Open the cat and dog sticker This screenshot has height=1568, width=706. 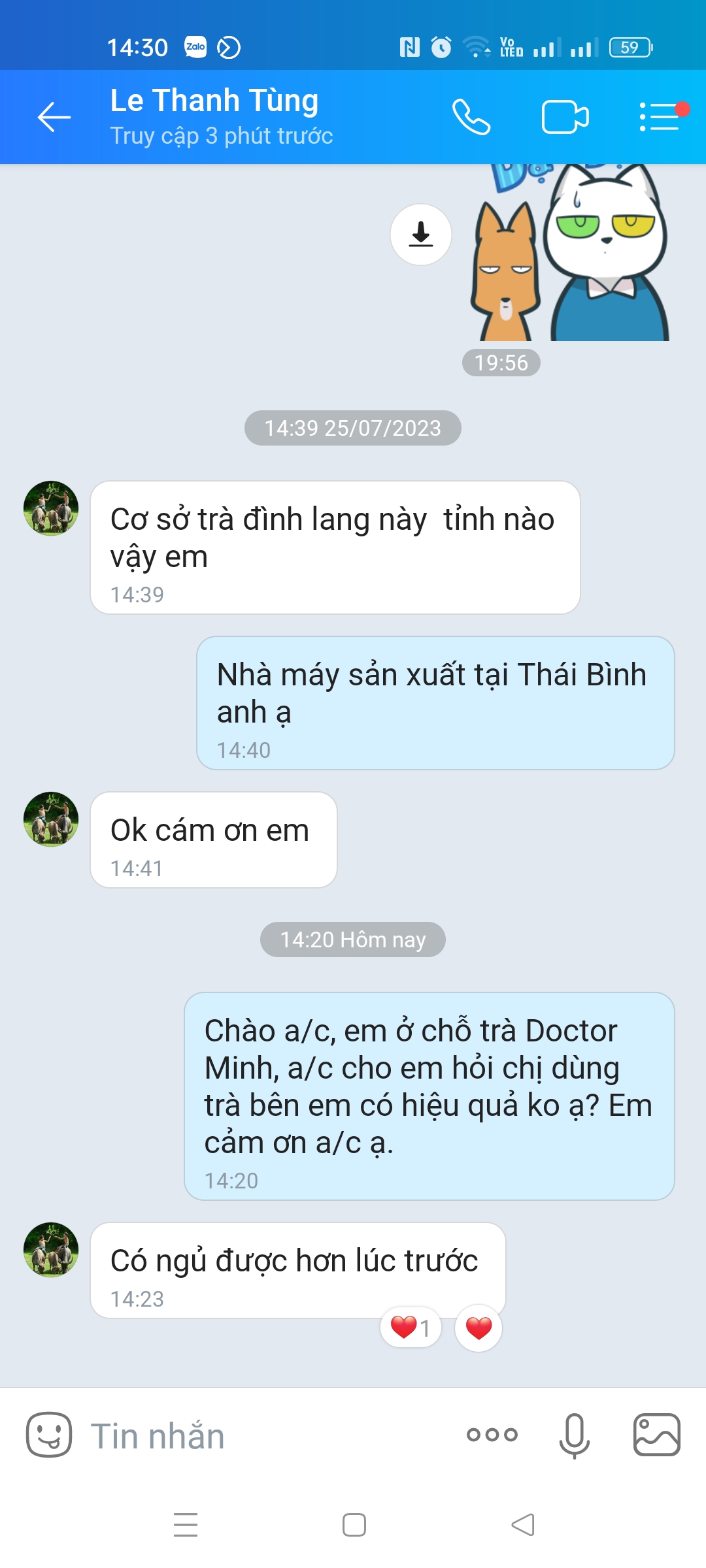click(570, 255)
